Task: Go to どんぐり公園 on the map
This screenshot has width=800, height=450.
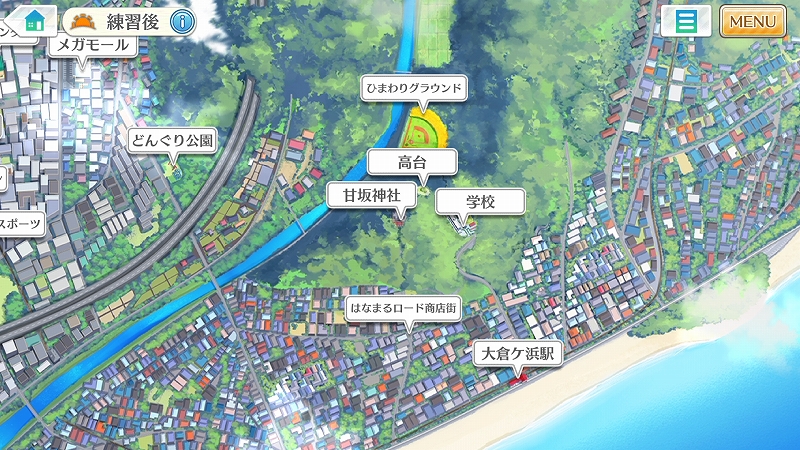Action: click(x=172, y=140)
